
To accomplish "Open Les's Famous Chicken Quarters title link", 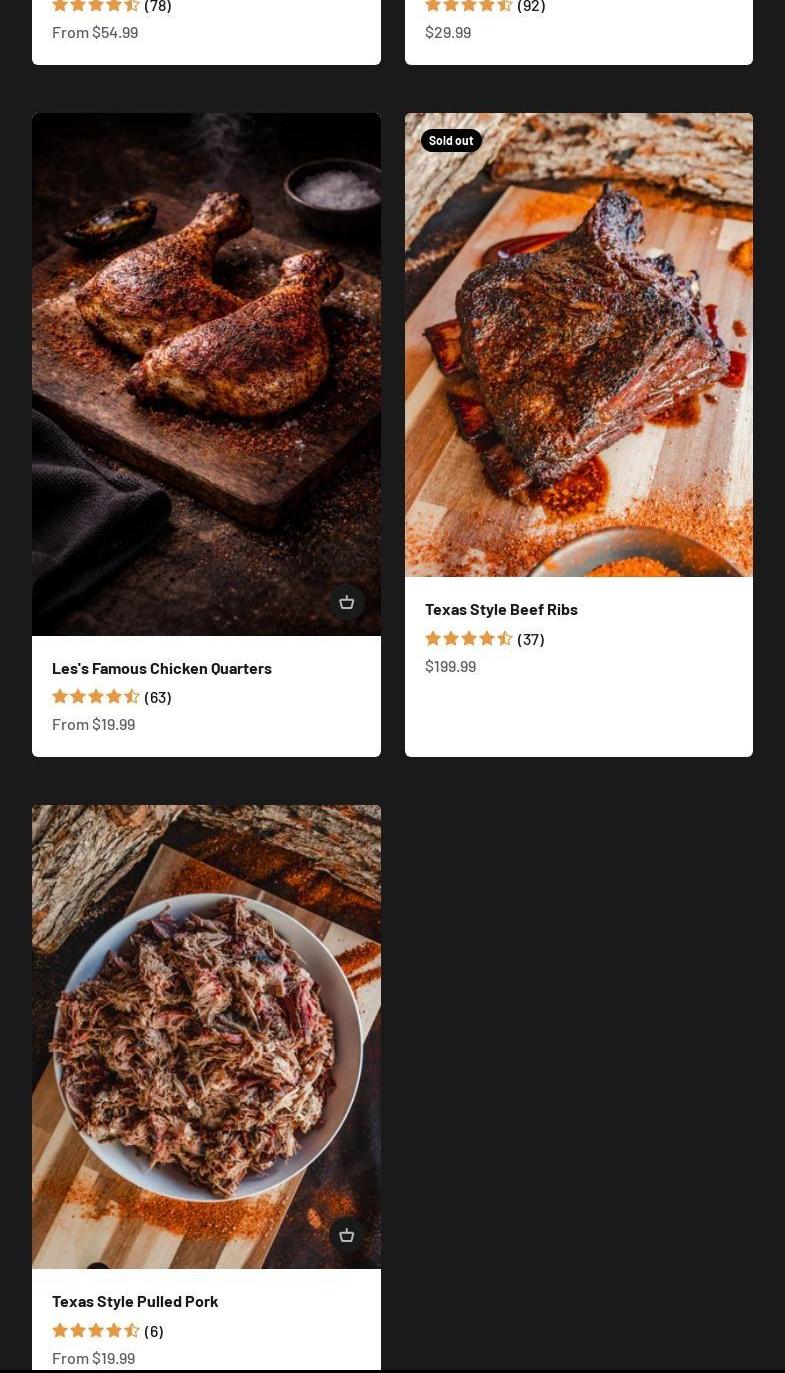I will click(x=162, y=668).
